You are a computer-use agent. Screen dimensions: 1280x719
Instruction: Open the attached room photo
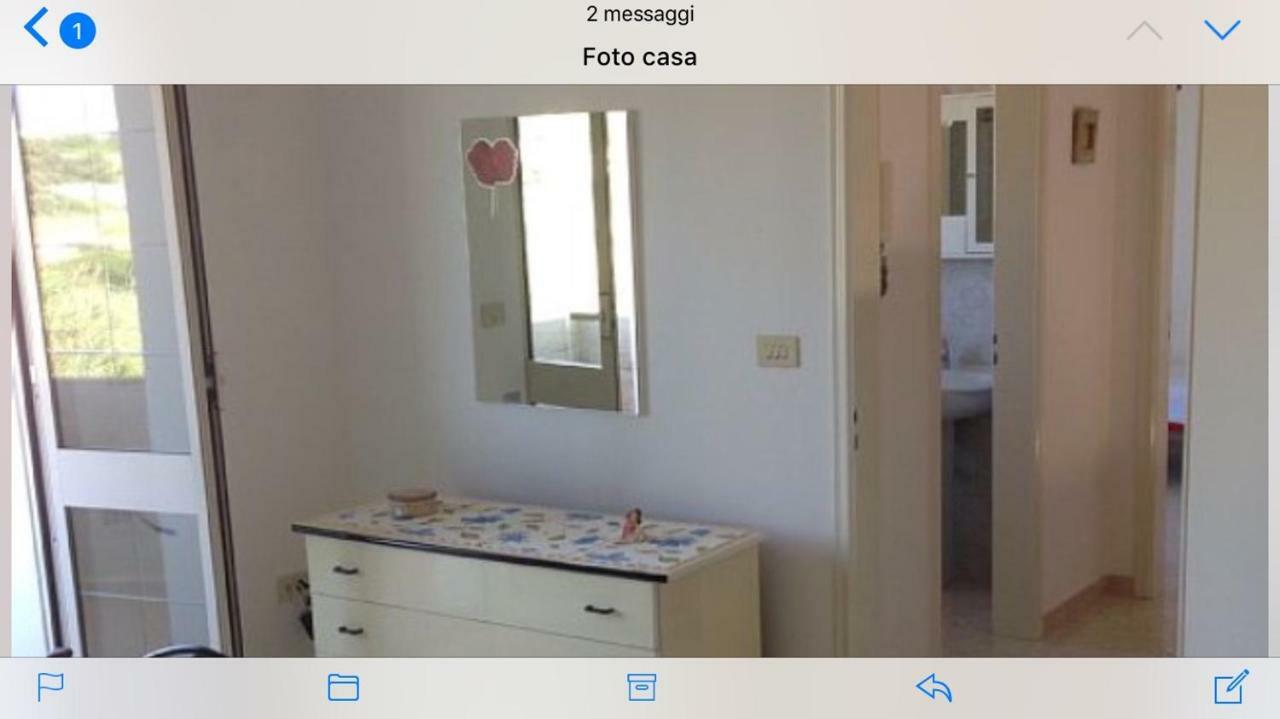pos(640,370)
